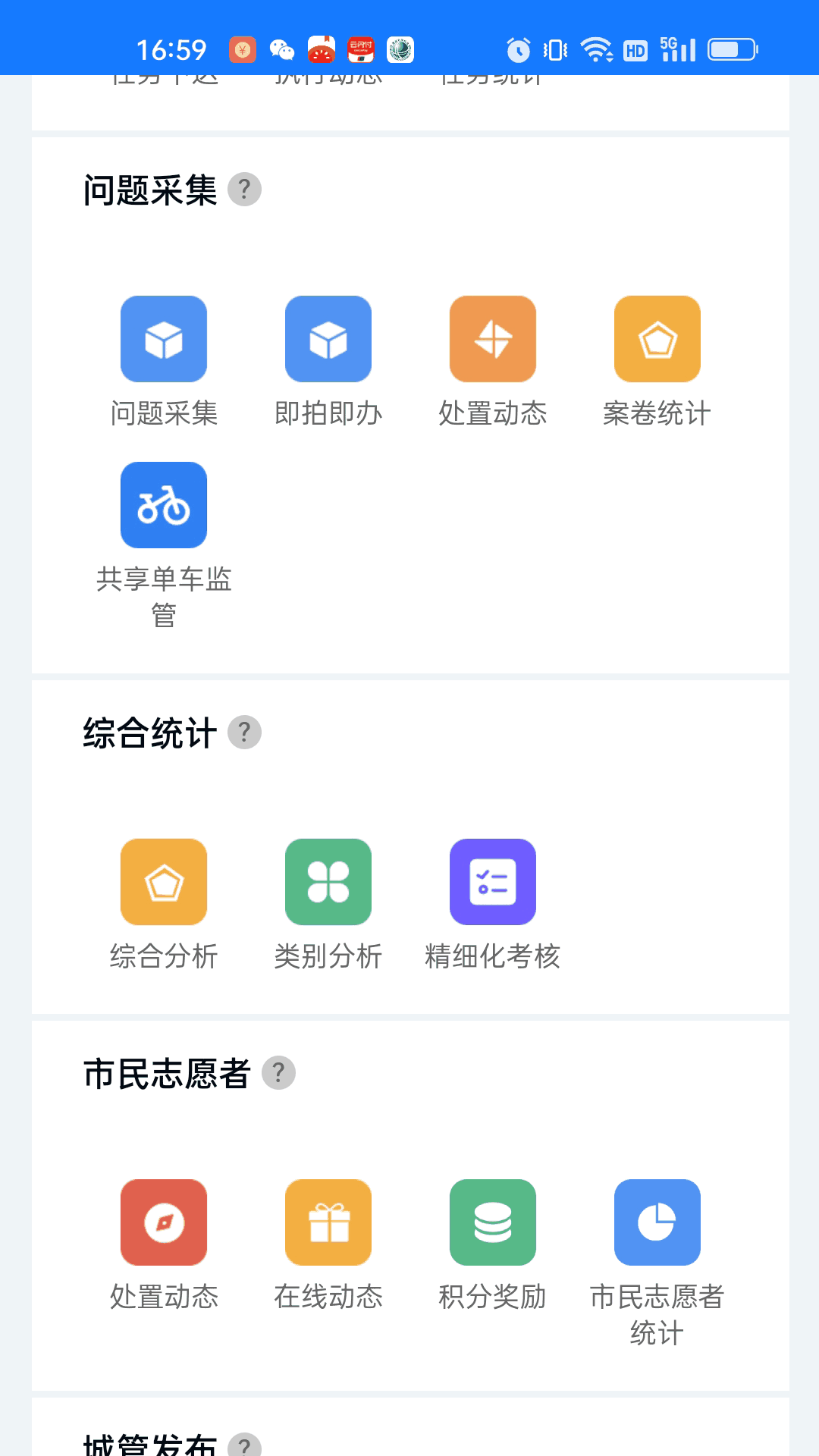Open the 精细化考核 assessment icon

tap(492, 881)
